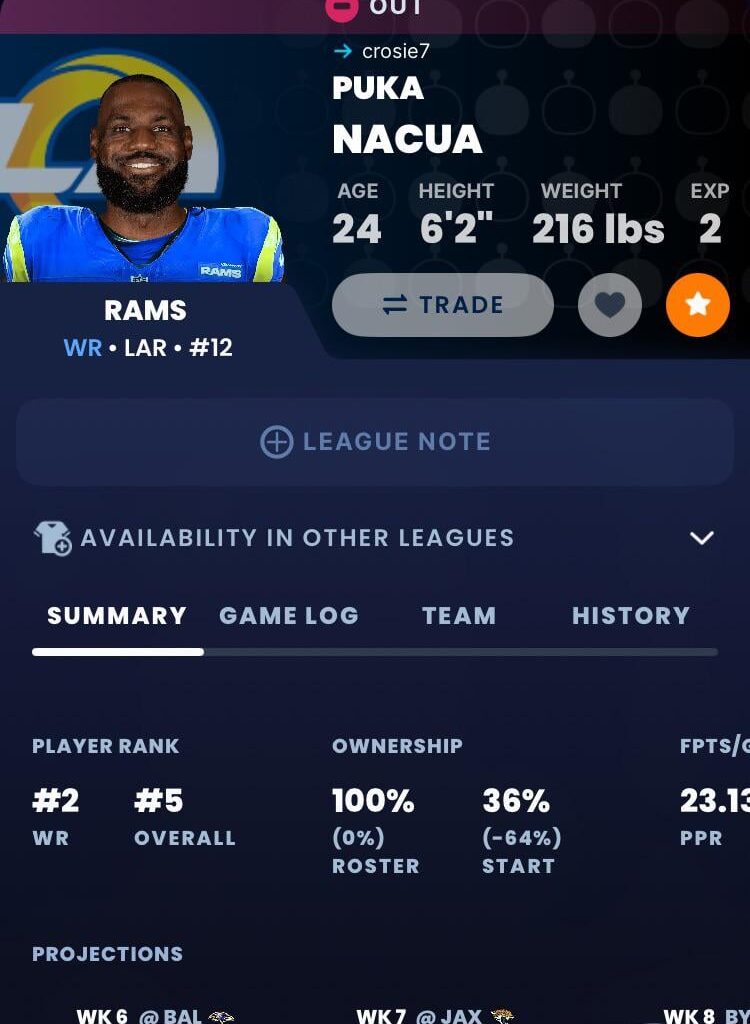Image resolution: width=750 pixels, height=1024 pixels.
Task: Tap the Trade button
Action: (442, 305)
